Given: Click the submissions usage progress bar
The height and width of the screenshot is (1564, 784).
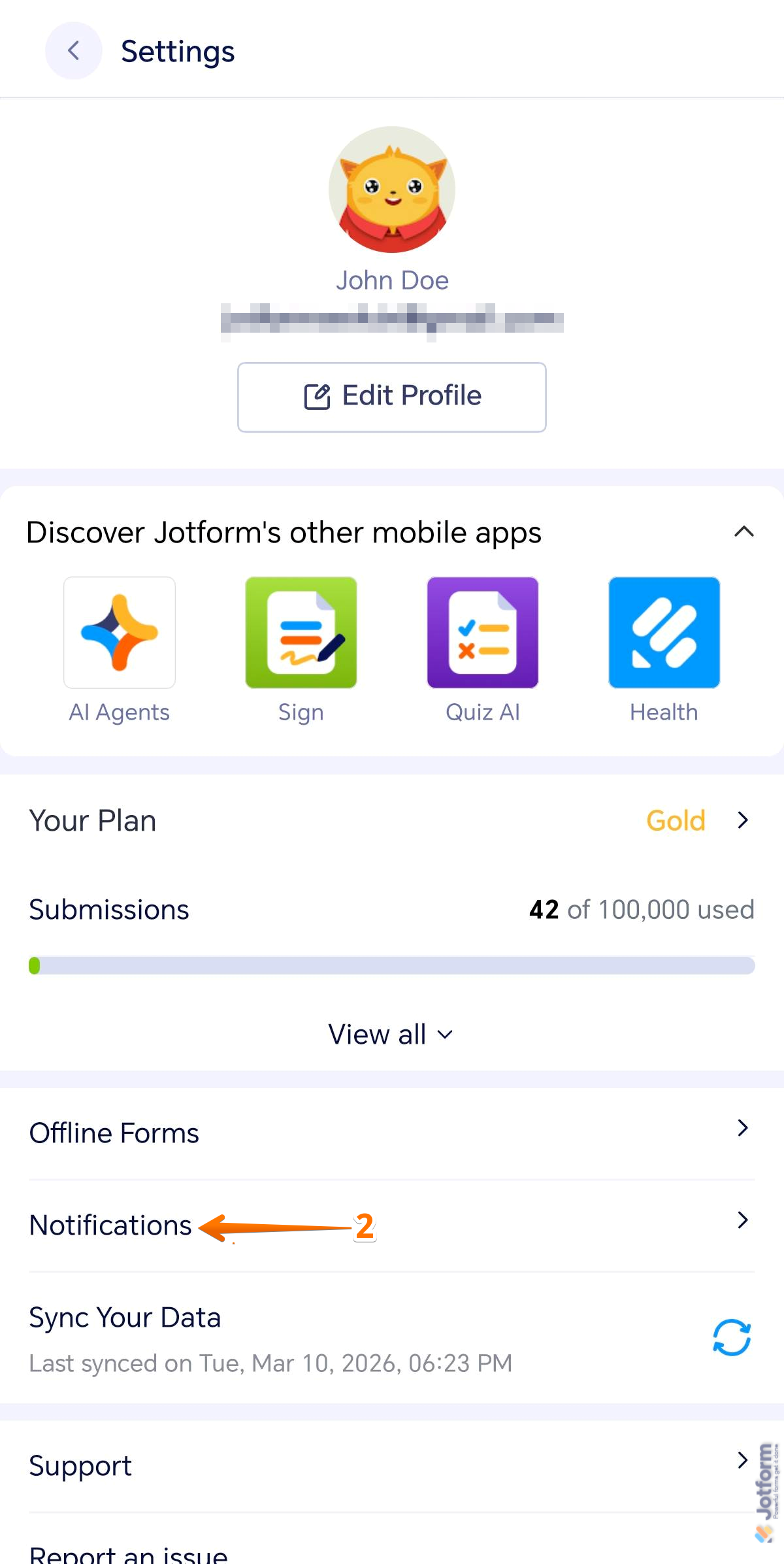Looking at the screenshot, I should click(392, 967).
